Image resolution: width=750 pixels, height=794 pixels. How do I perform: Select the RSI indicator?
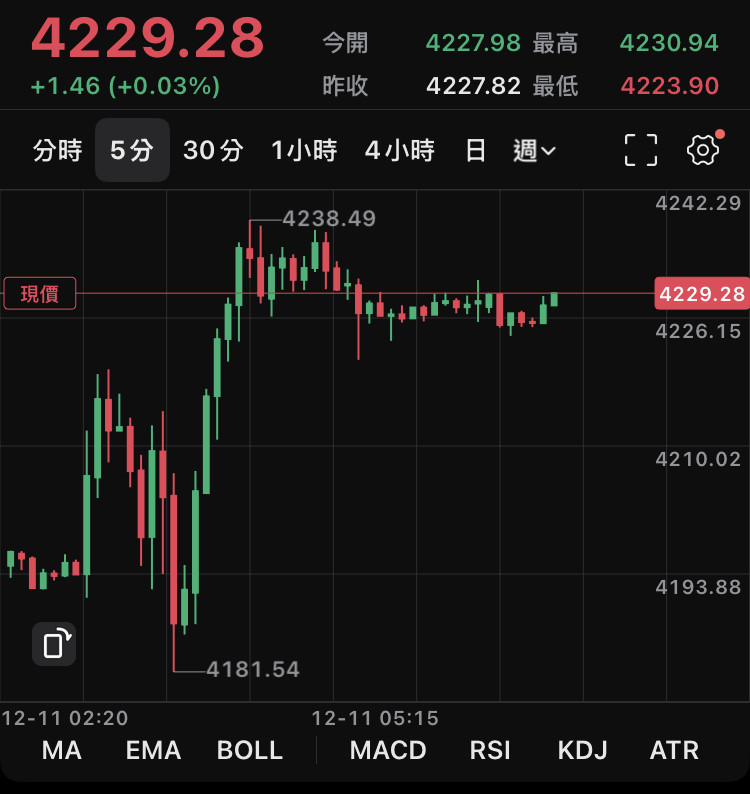(x=491, y=750)
